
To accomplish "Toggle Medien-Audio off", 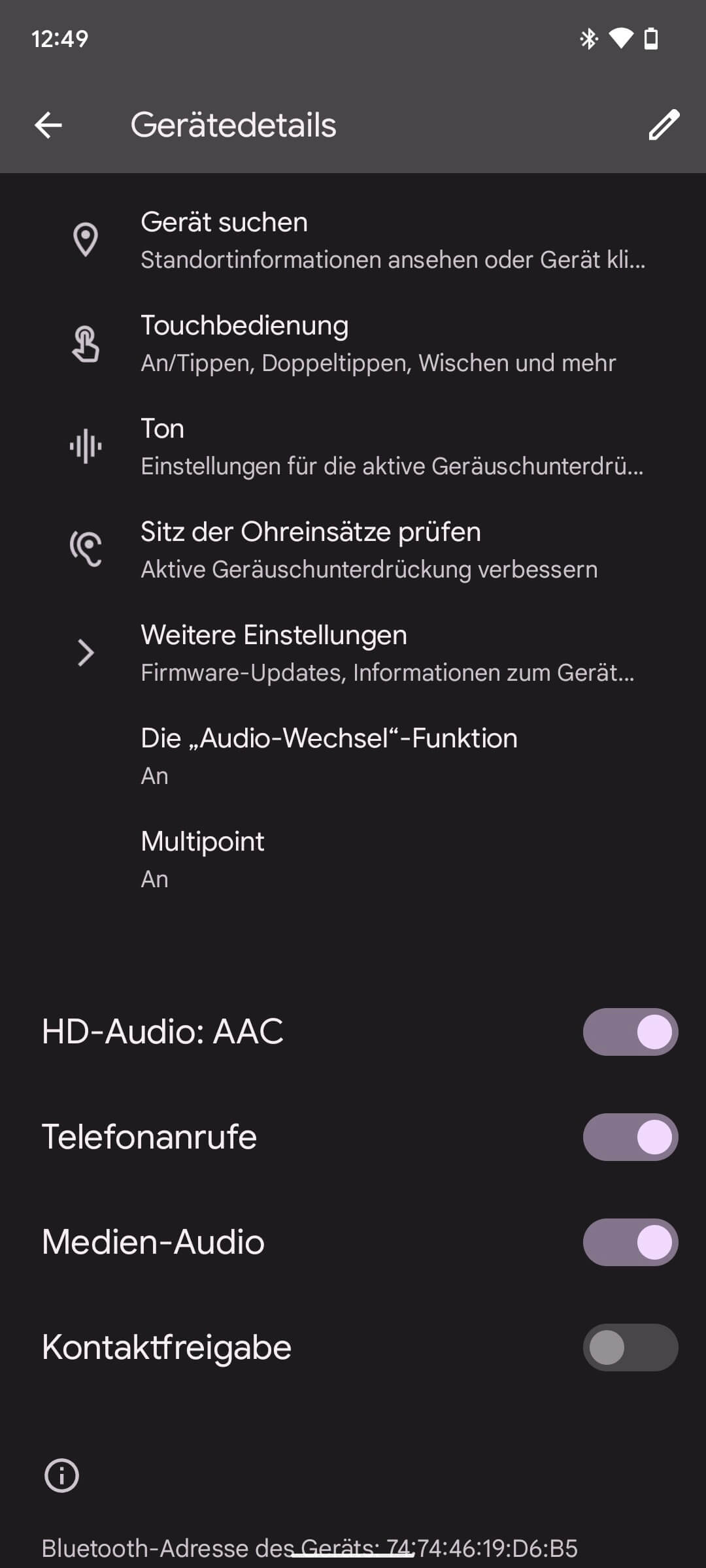I will pos(630,1243).
